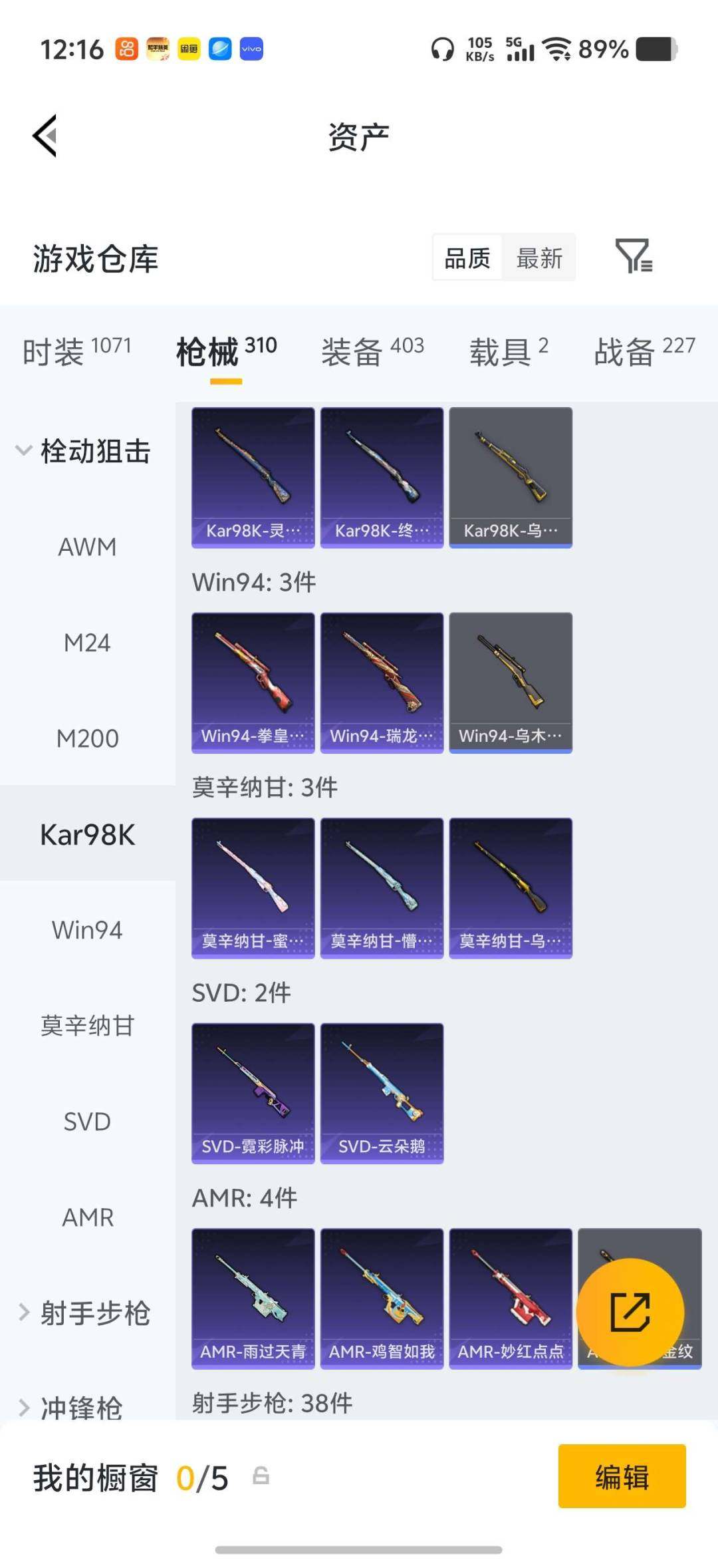Image resolution: width=718 pixels, height=1568 pixels.
Task: Tap the back arrow at top left
Action: (44, 135)
